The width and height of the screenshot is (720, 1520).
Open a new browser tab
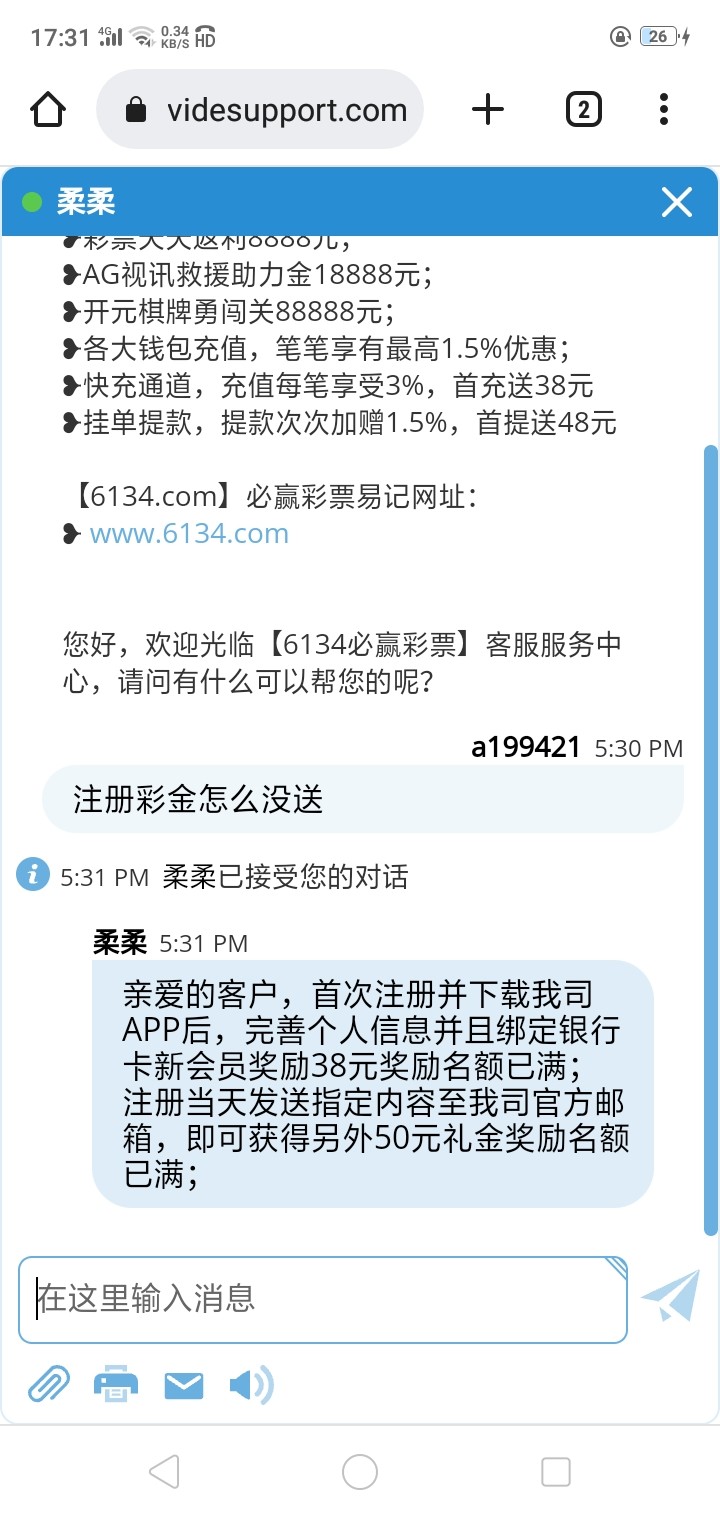point(488,110)
